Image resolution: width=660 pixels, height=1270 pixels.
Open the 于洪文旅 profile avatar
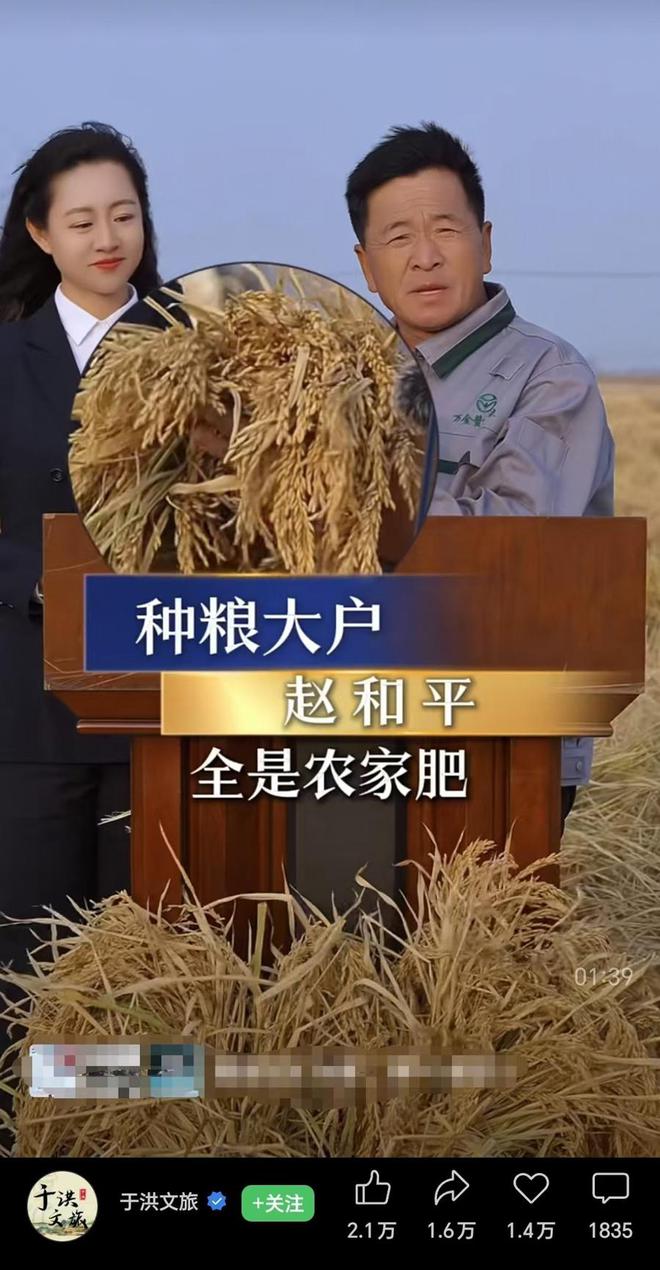click(62, 1205)
